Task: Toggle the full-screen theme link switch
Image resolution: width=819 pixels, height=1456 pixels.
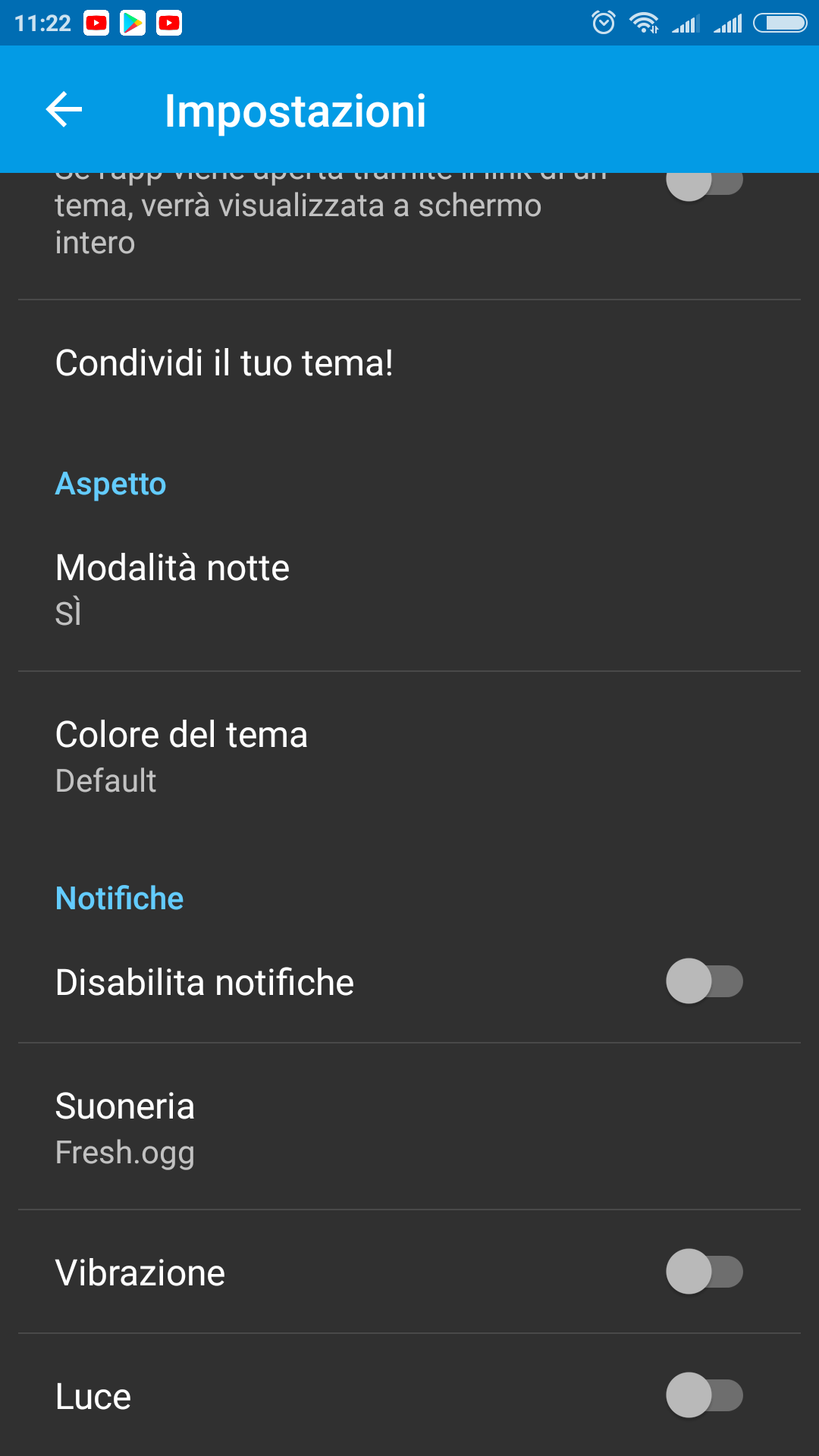Action: [704, 182]
